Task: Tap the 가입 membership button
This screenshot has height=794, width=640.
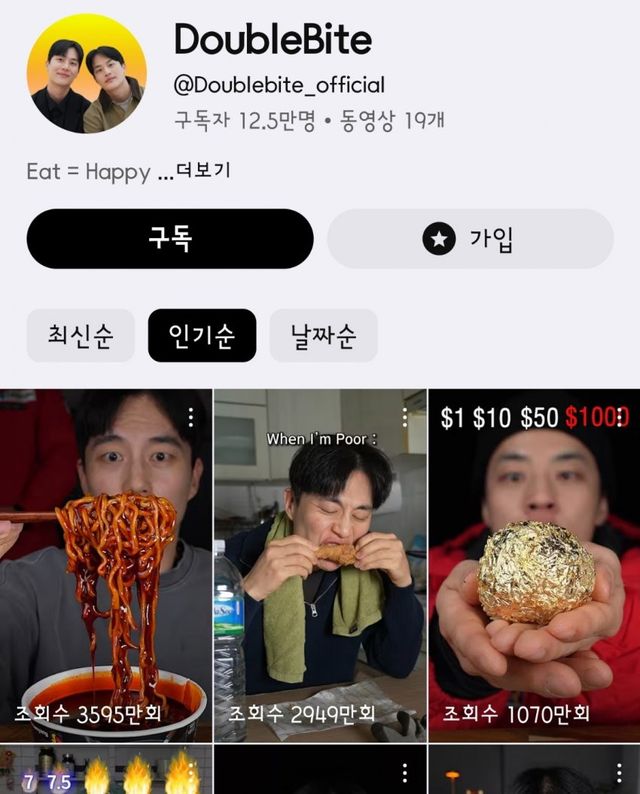Action: [470, 239]
